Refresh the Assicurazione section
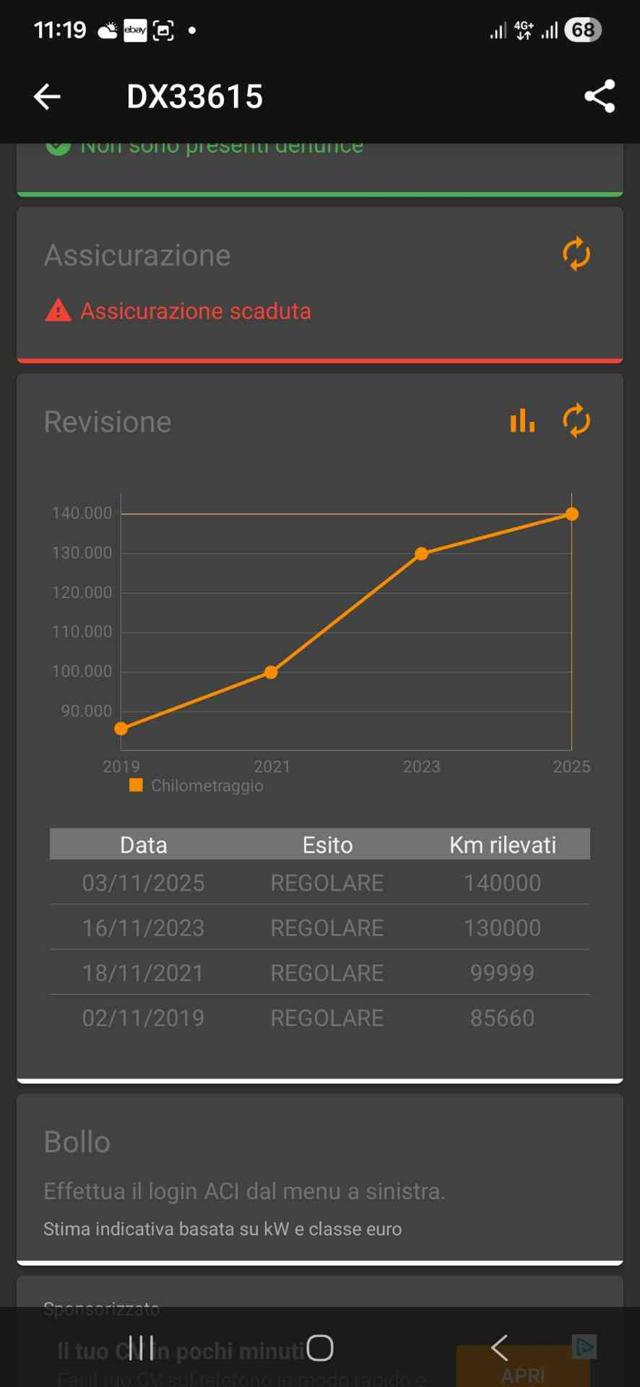This screenshot has height=1387, width=640. [x=576, y=255]
